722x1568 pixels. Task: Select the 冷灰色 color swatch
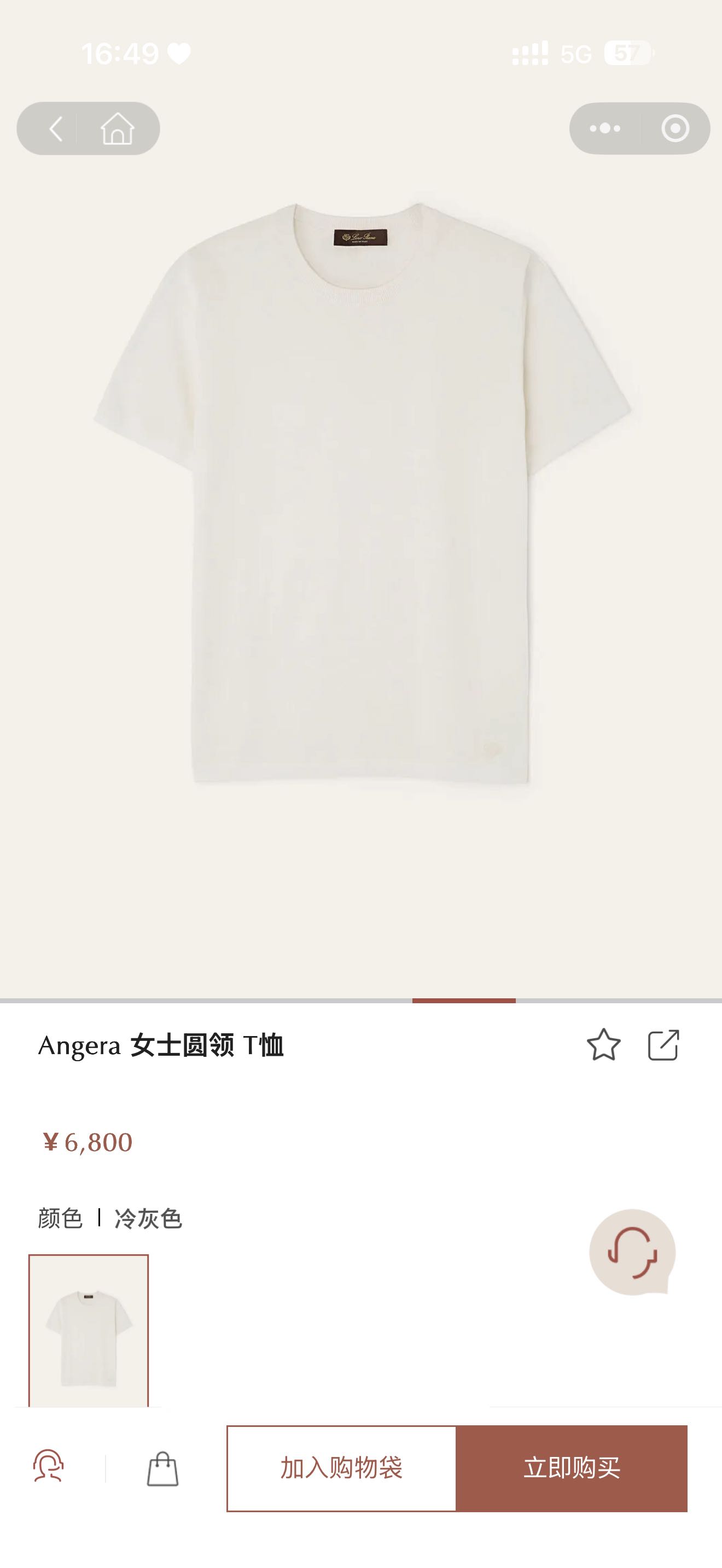coord(88,1330)
